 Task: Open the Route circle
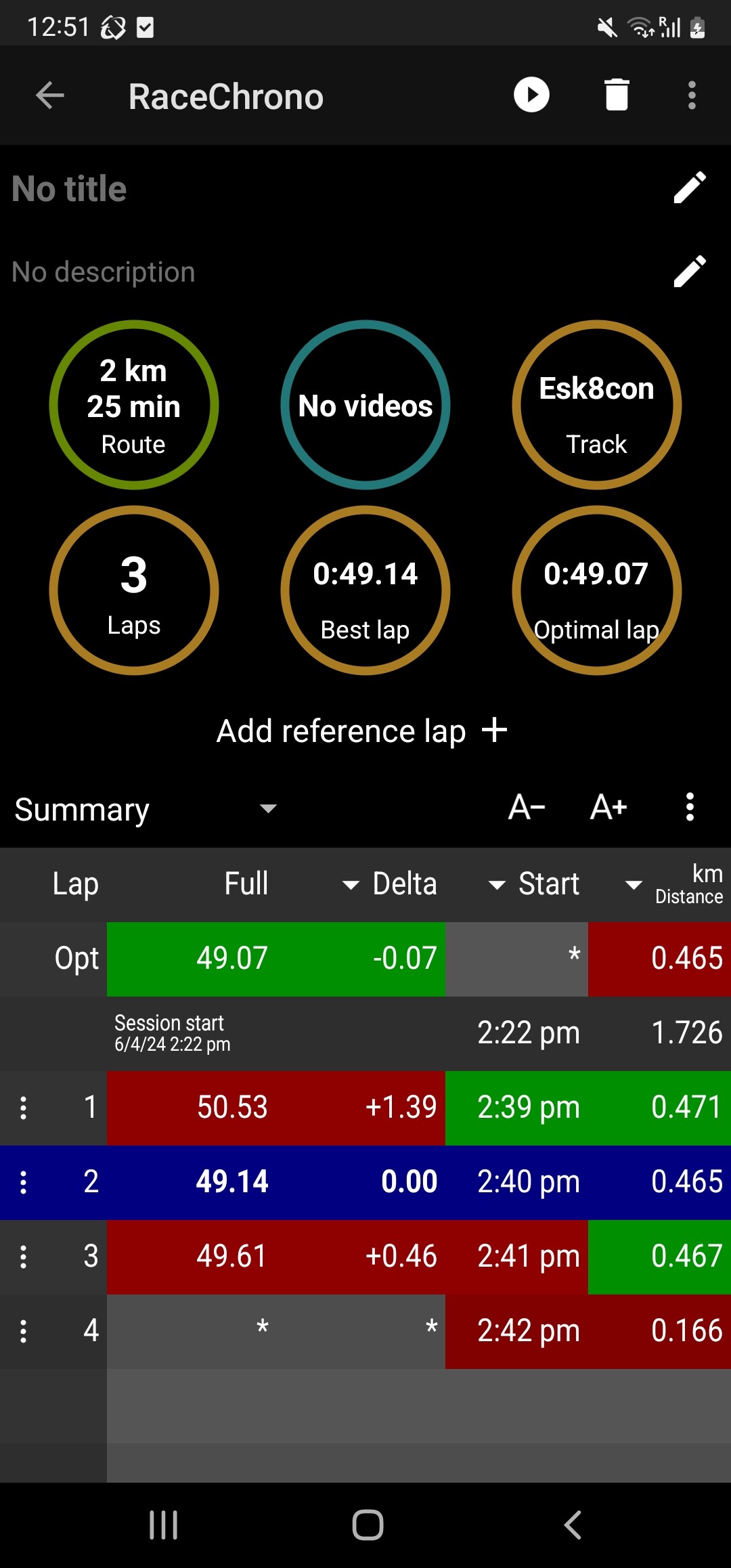click(134, 405)
